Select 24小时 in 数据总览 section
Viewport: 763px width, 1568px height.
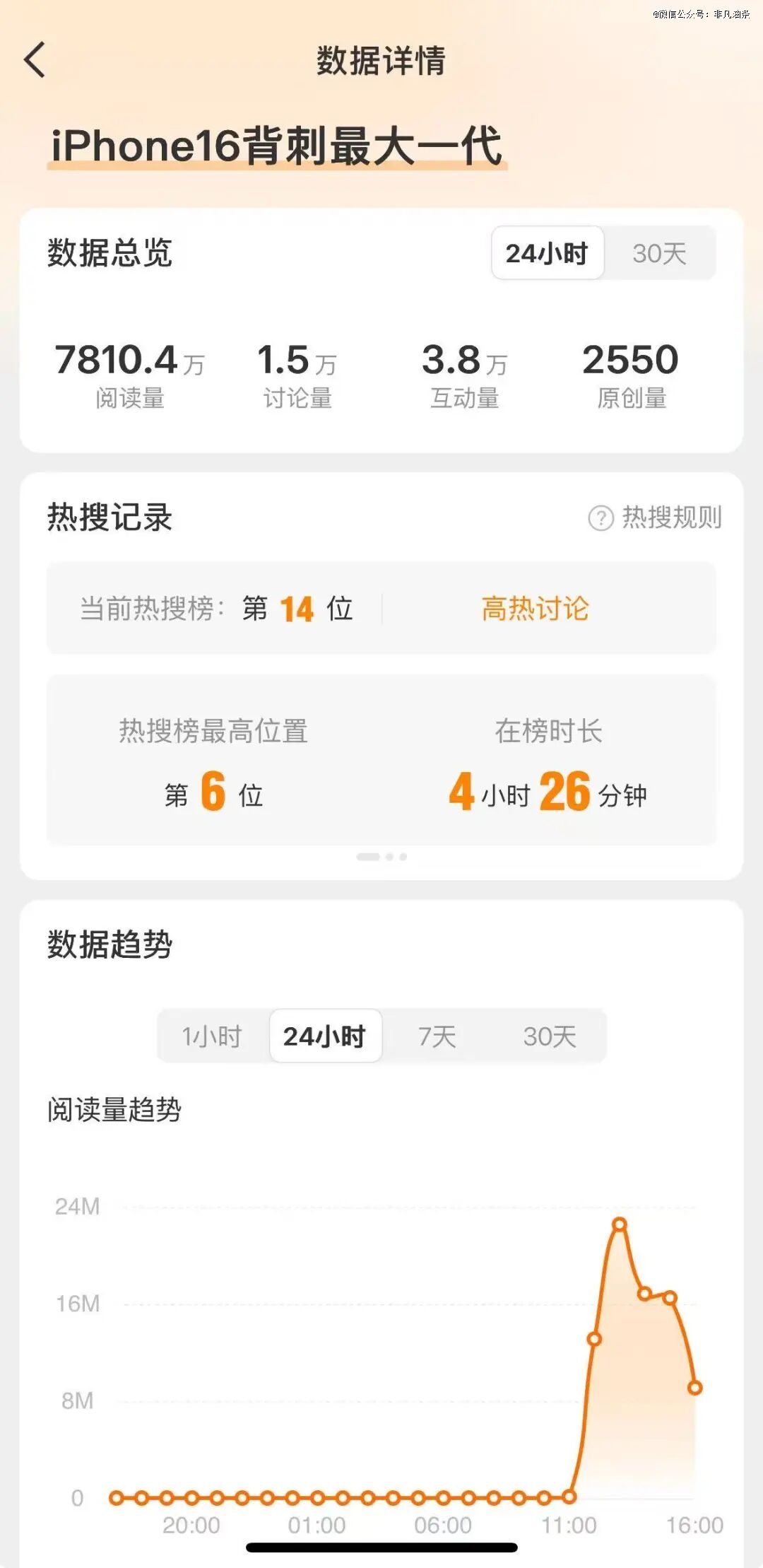point(547,253)
